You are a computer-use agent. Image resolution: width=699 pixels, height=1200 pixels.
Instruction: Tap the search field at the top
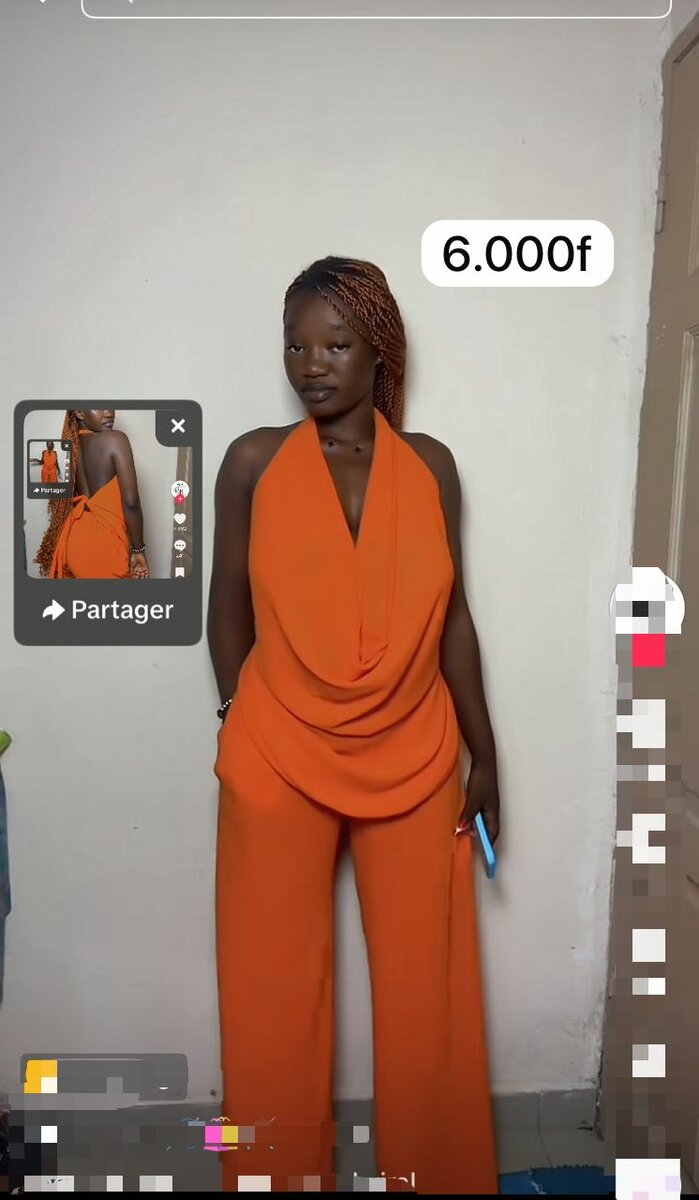375,7
